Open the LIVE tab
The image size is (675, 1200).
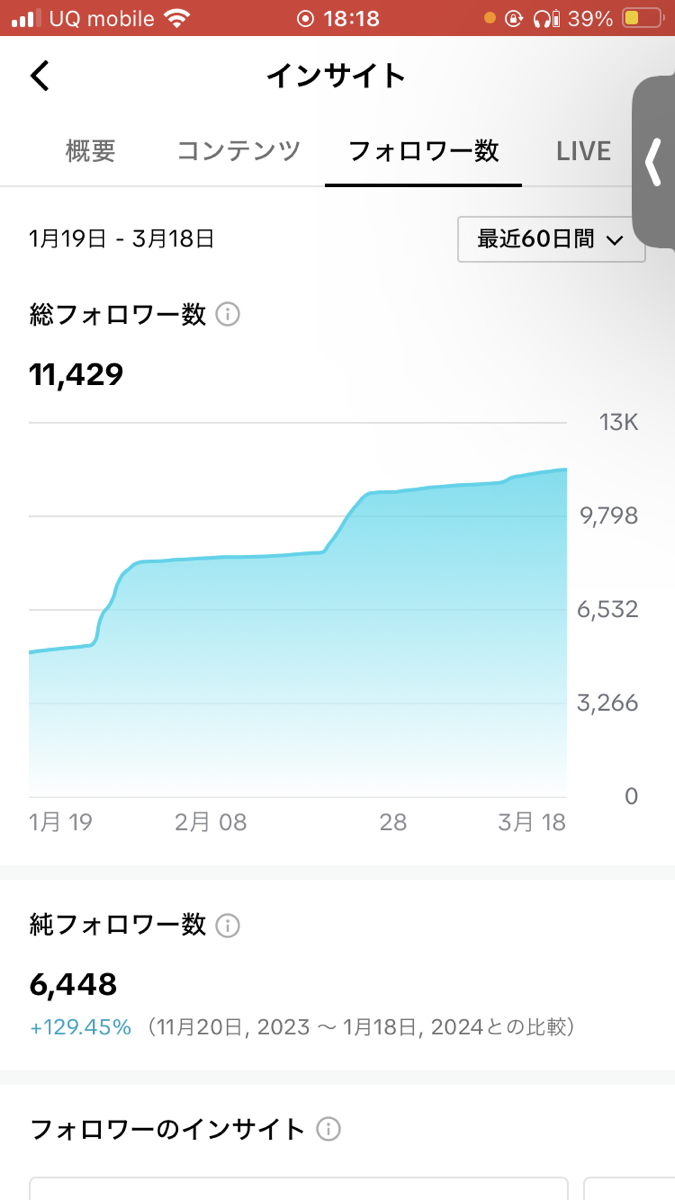pyautogui.click(x=583, y=151)
